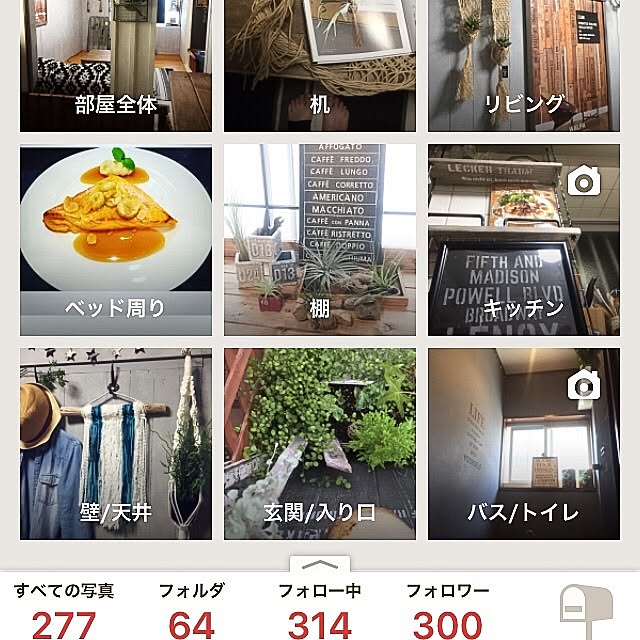Open the mailbox icon
This screenshot has height=640, width=640.
pos(585,610)
